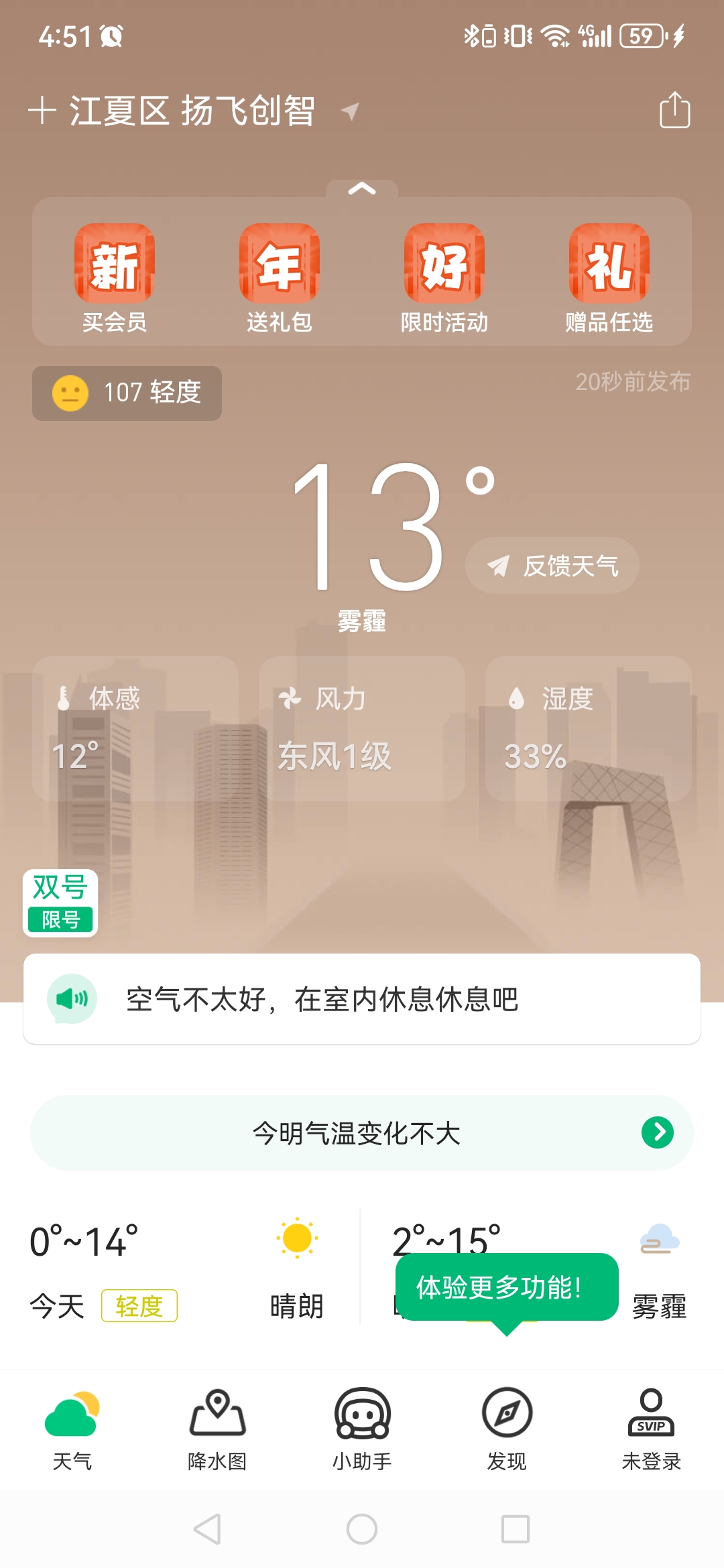Switch to the 小助手 tab

pos(362,1429)
